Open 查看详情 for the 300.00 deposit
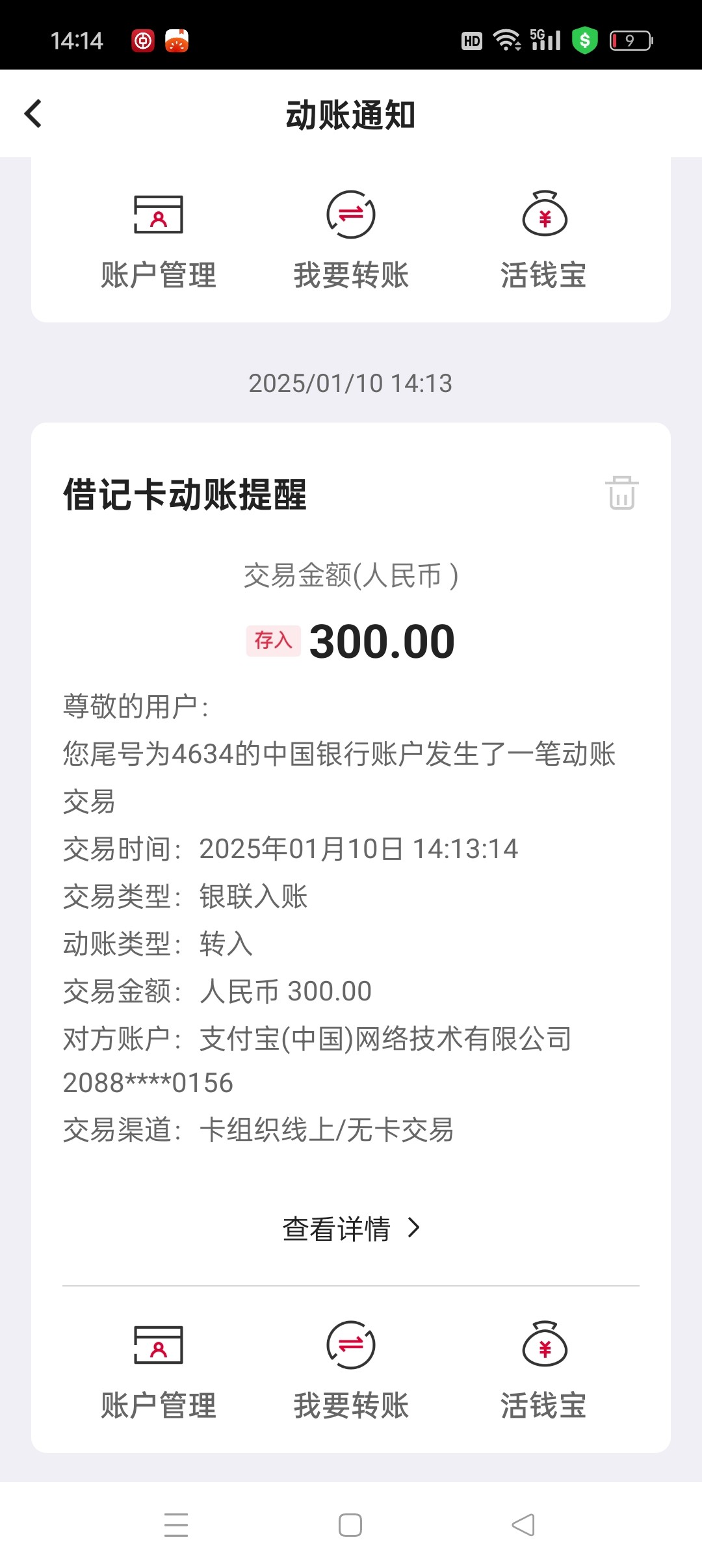Image resolution: width=702 pixels, height=1568 pixels. click(x=351, y=1229)
